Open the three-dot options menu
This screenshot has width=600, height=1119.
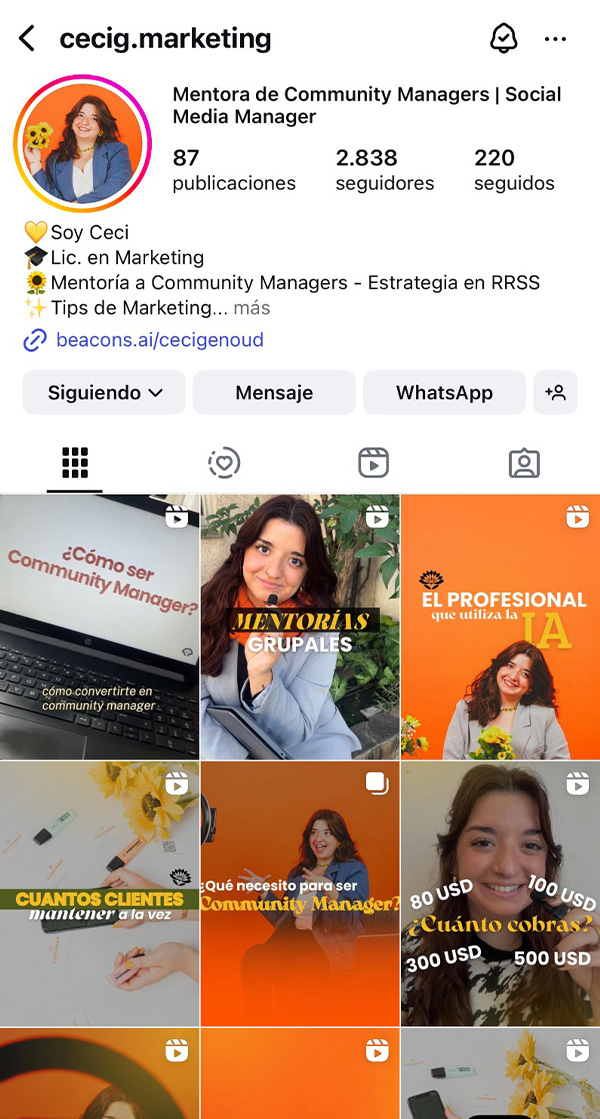click(555, 39)
